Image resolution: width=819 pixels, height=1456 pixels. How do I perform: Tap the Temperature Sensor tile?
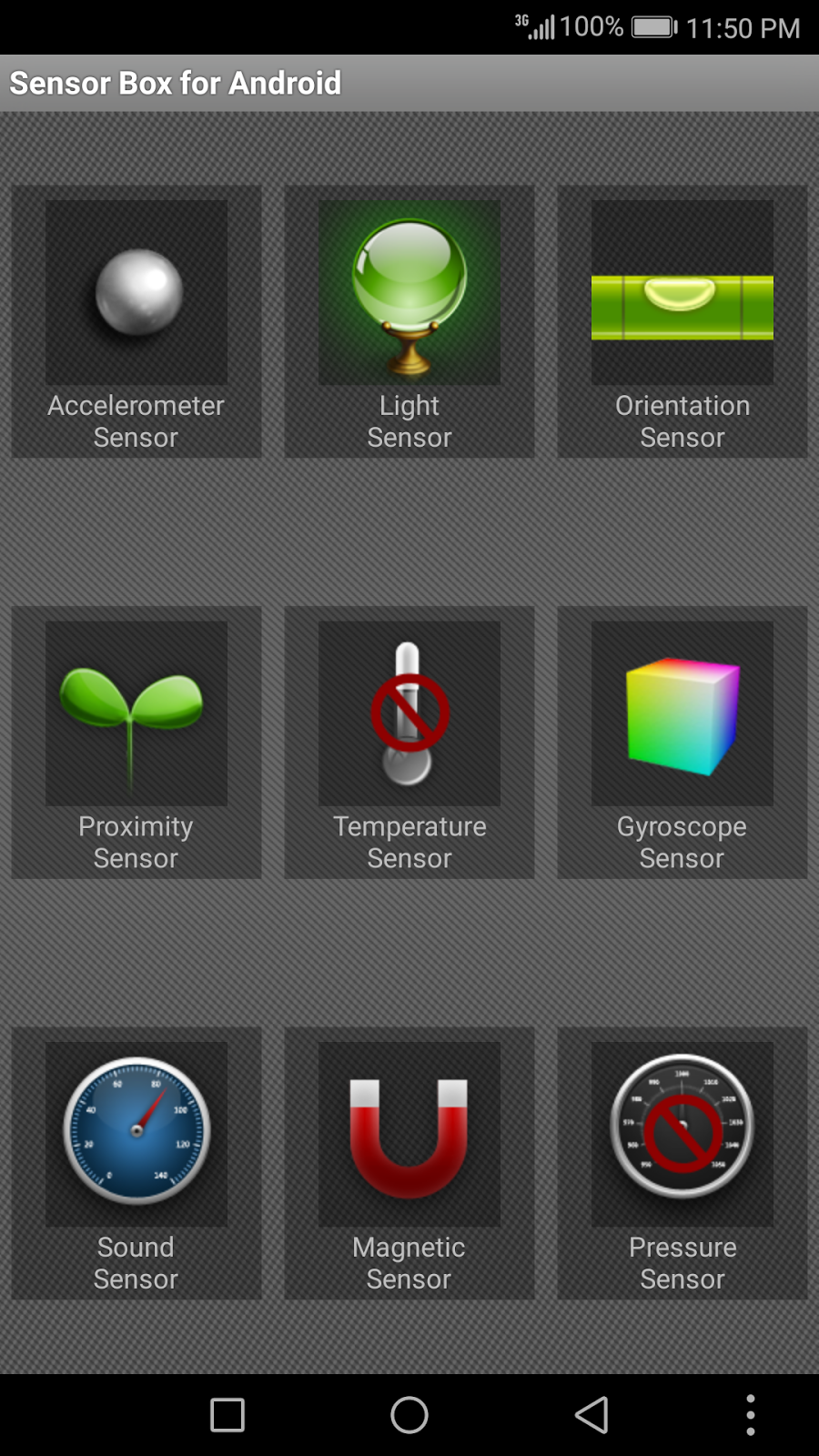[x=409, y=742]
